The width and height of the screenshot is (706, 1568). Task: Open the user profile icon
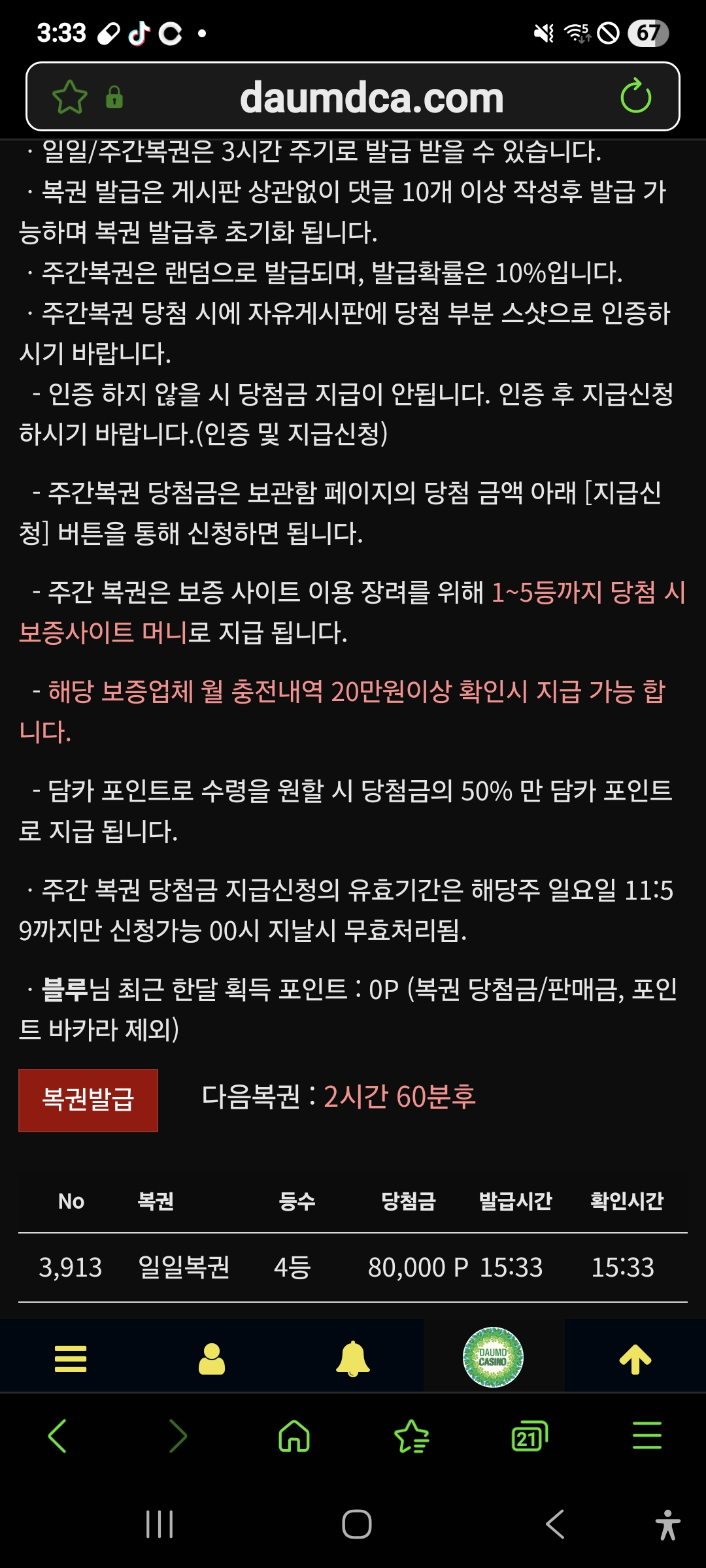point(212,1359)
